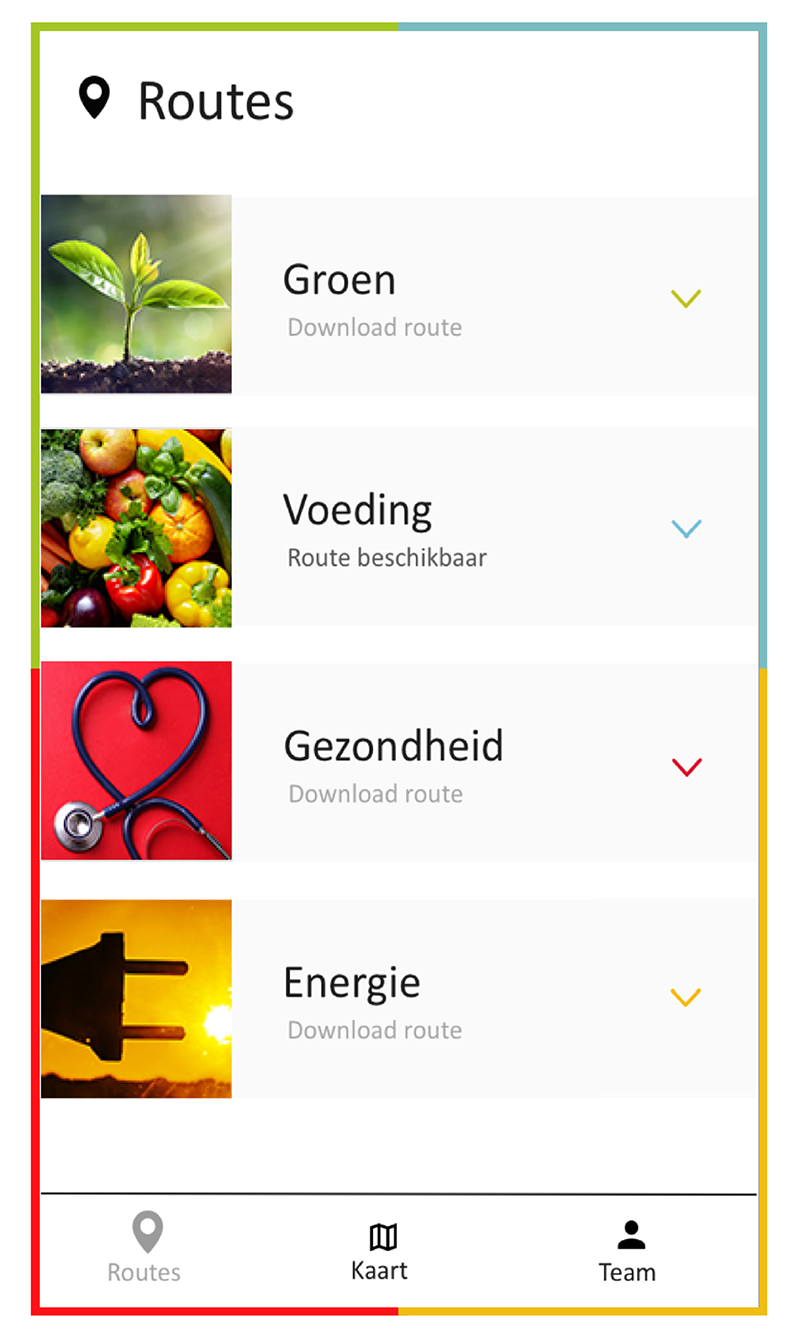Screen dimensions: 800x1344
Task: Click the power plug image for Energie
Action: (135, 998)
